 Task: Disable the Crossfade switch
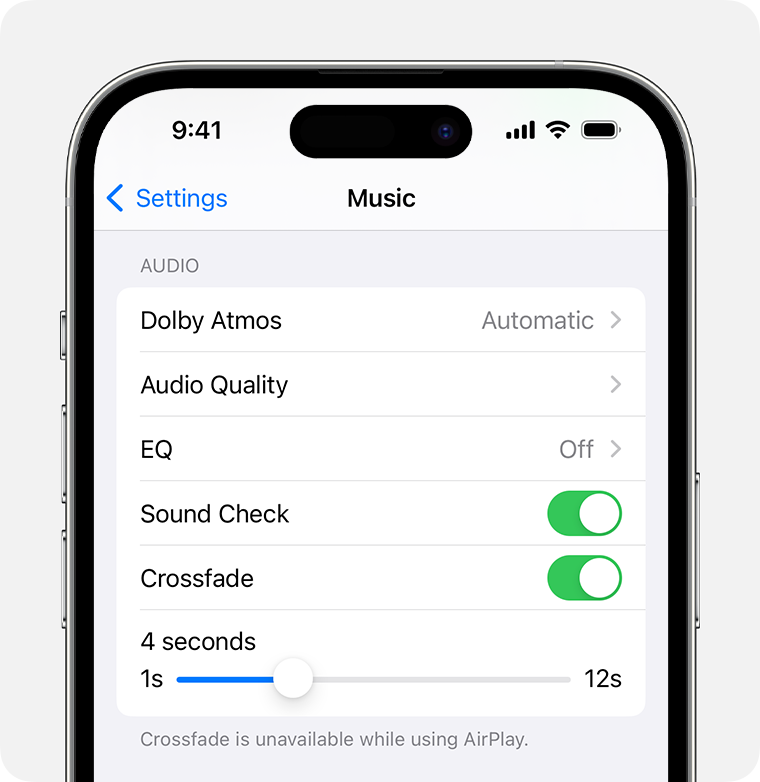tap(584, 578)
